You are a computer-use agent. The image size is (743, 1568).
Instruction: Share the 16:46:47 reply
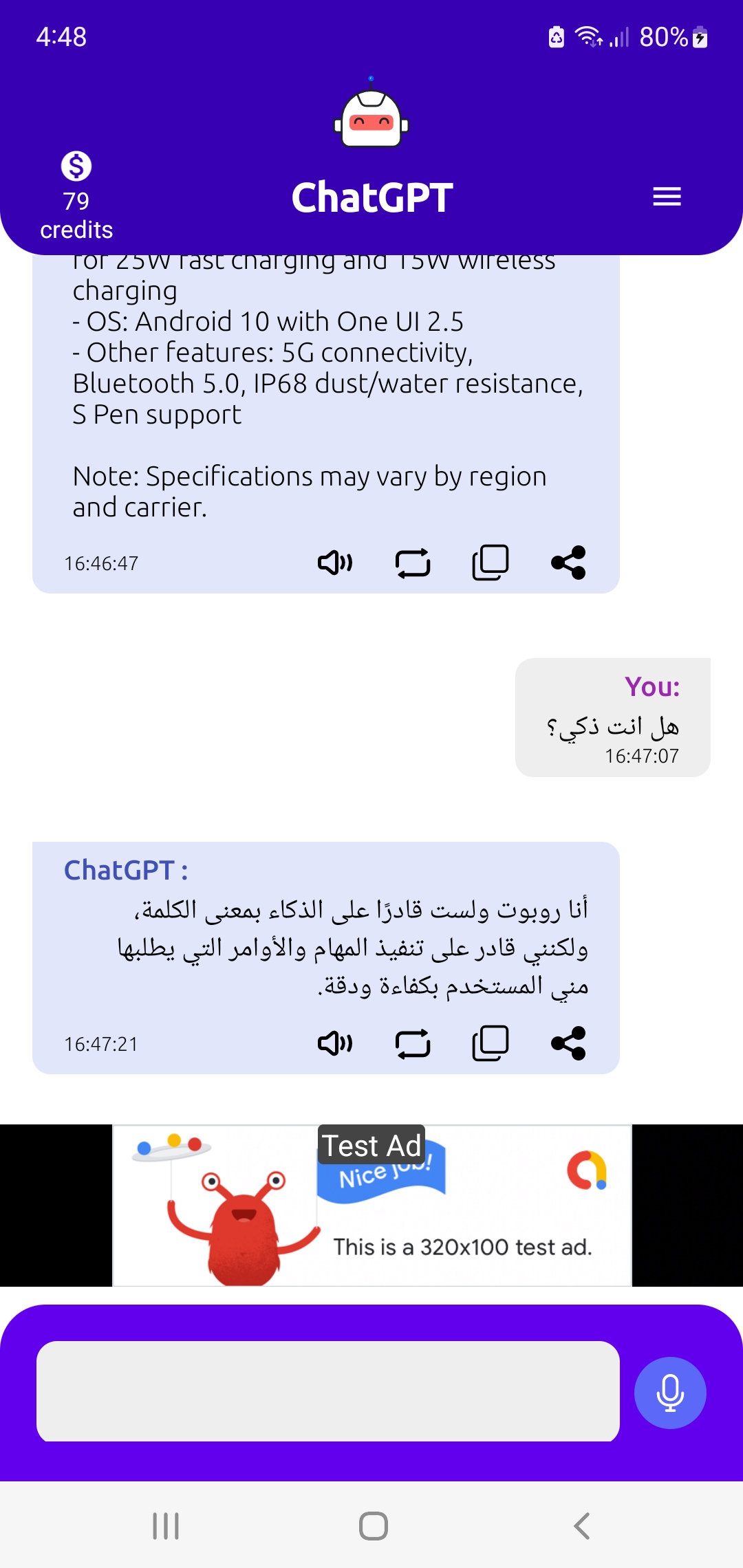(x=568, y=563)
